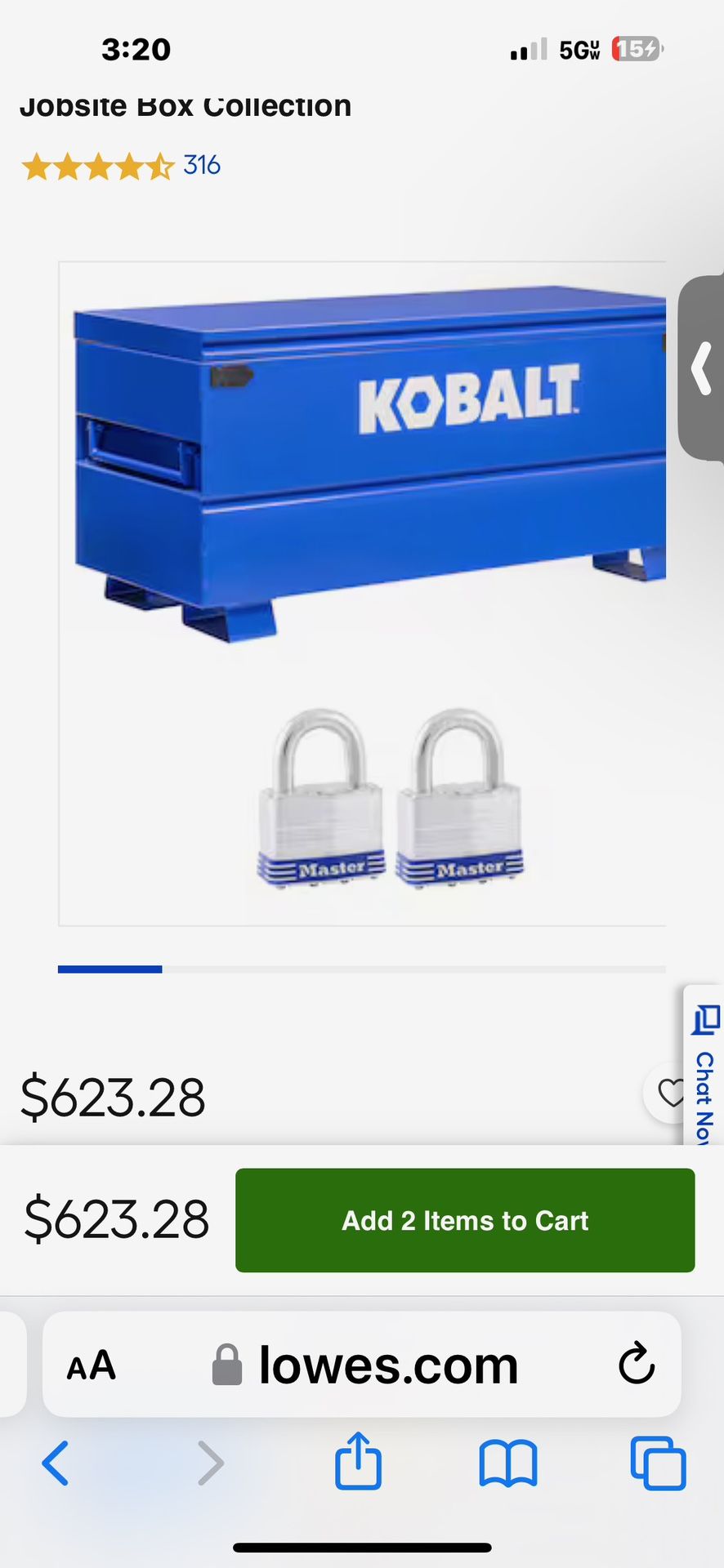Show all open Safari tabs
Image resolution: width=724 pixels, height=1568 pixels.
(657, 1463)
